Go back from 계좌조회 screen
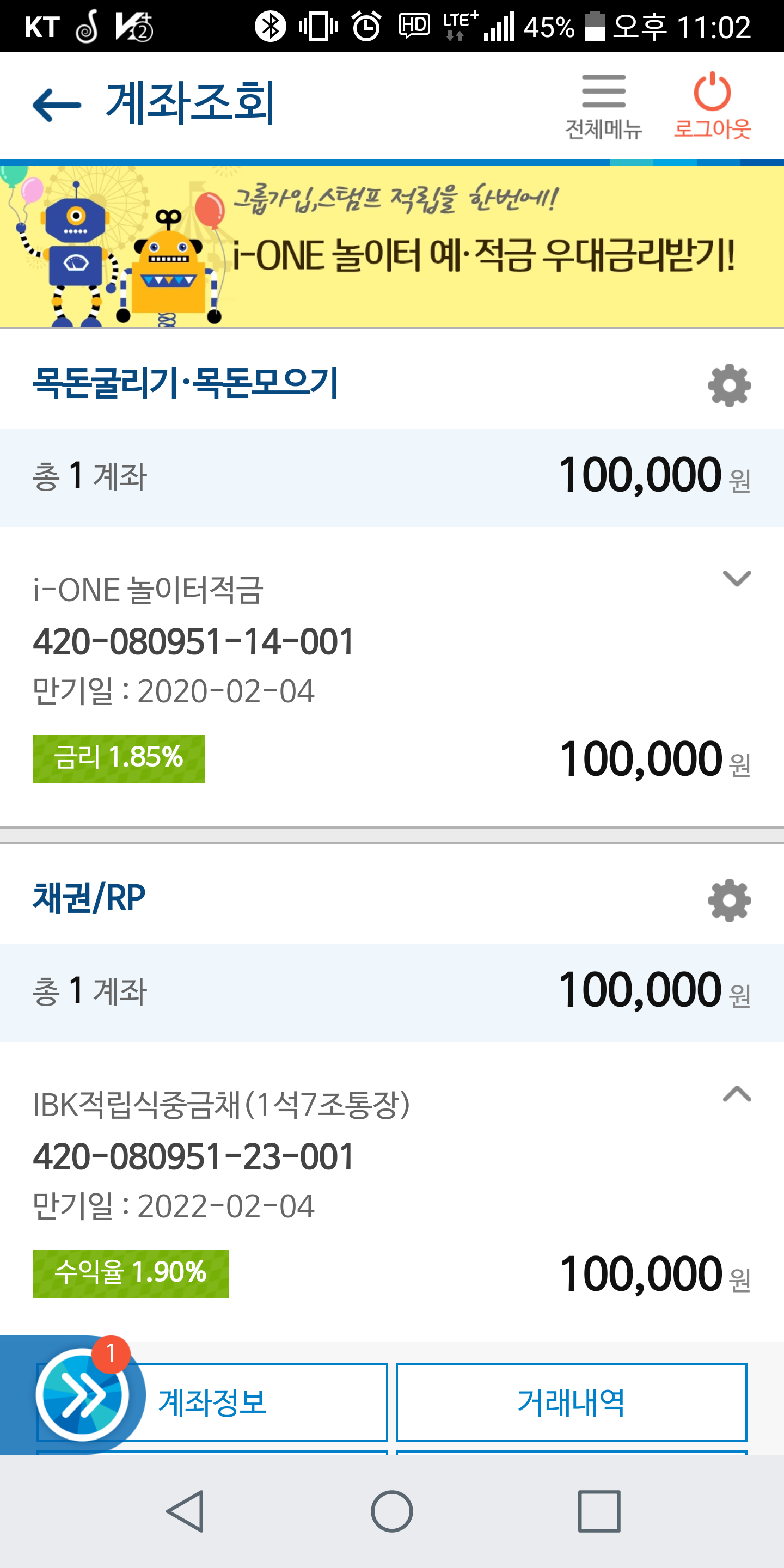 57,105
